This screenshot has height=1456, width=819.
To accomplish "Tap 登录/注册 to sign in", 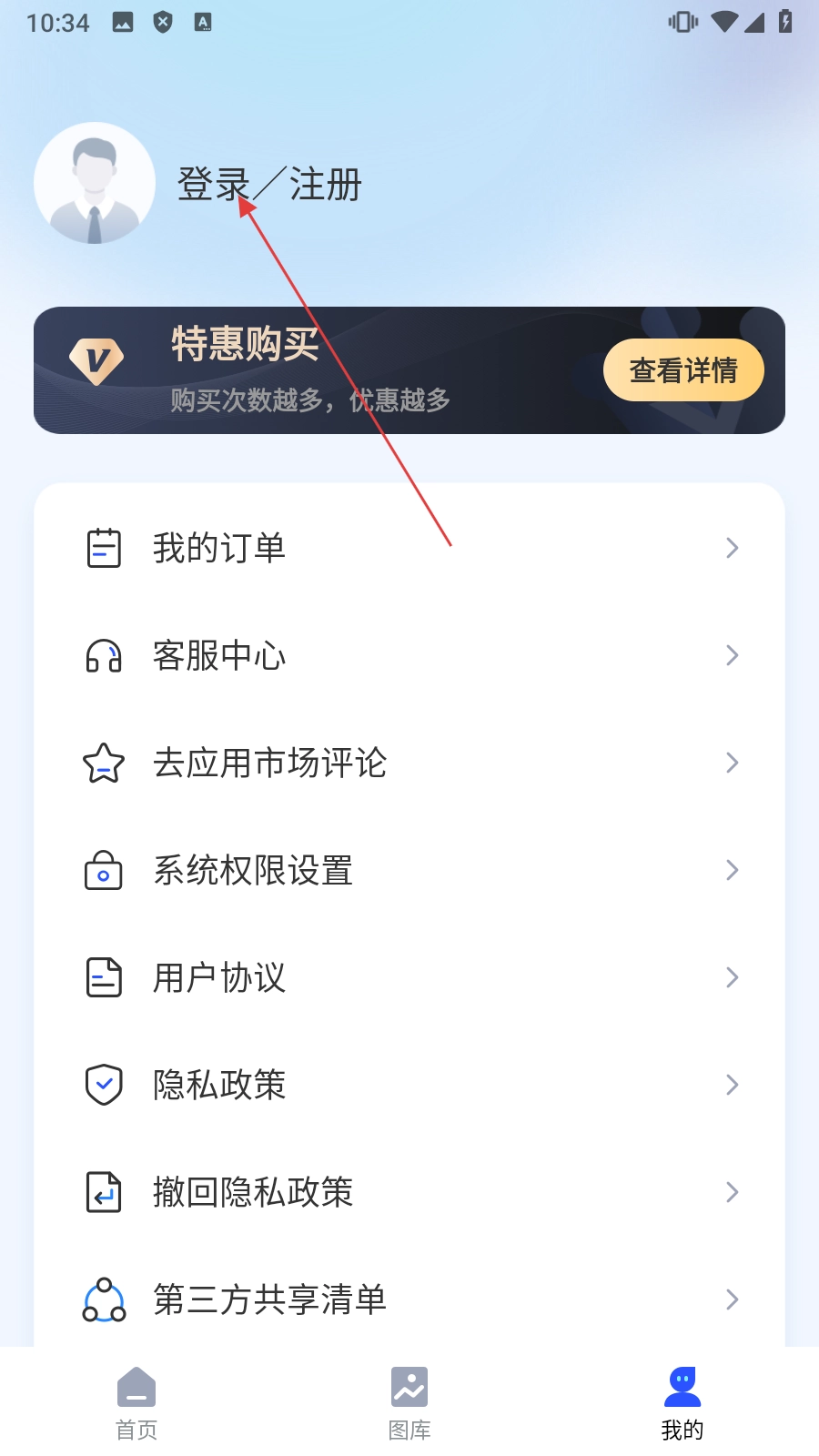I will (269, 185).
